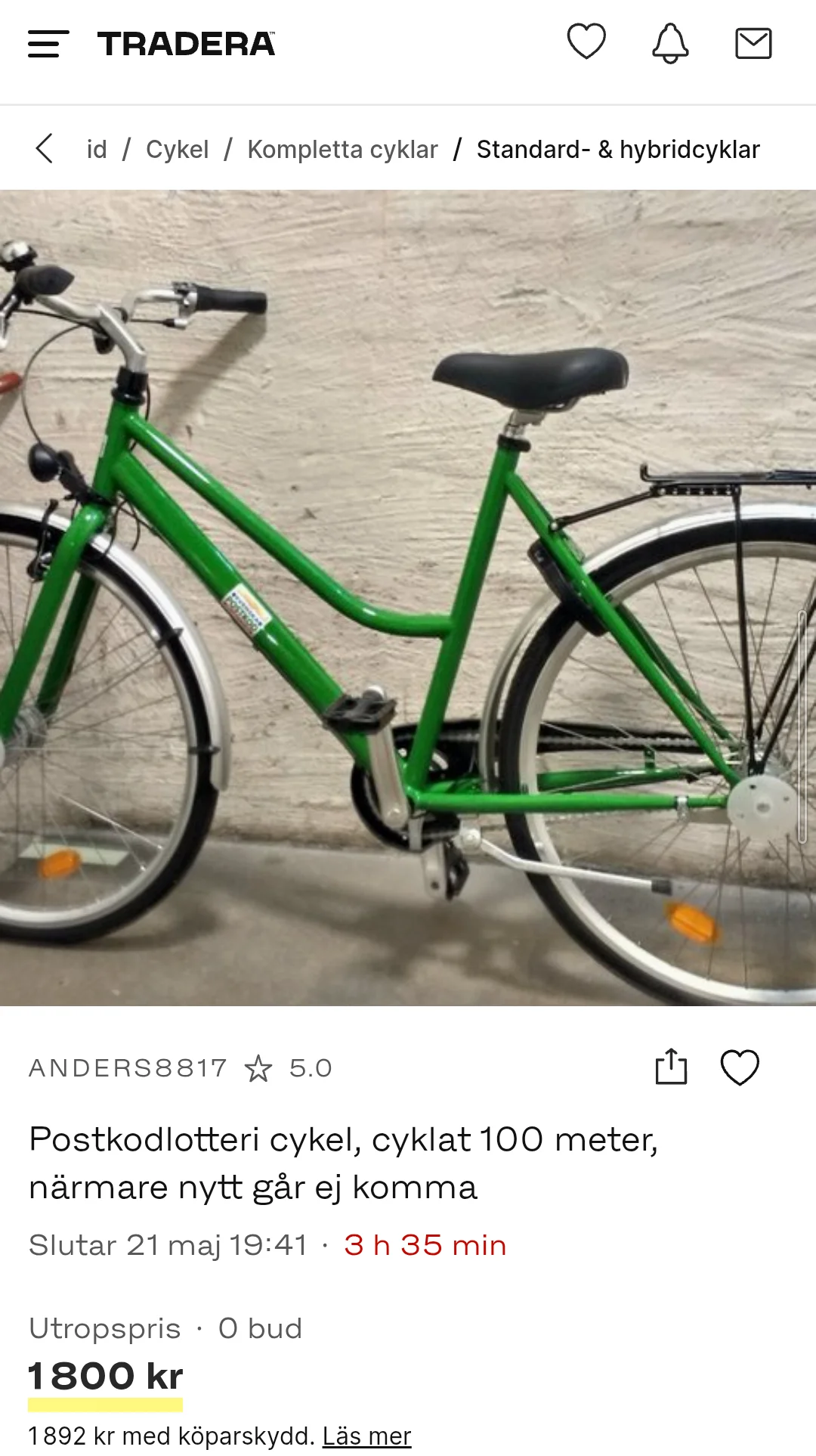Share this bicycle listing
Image resolution: width=816 pixels, height=1456 pixels.
point(671,1067)
